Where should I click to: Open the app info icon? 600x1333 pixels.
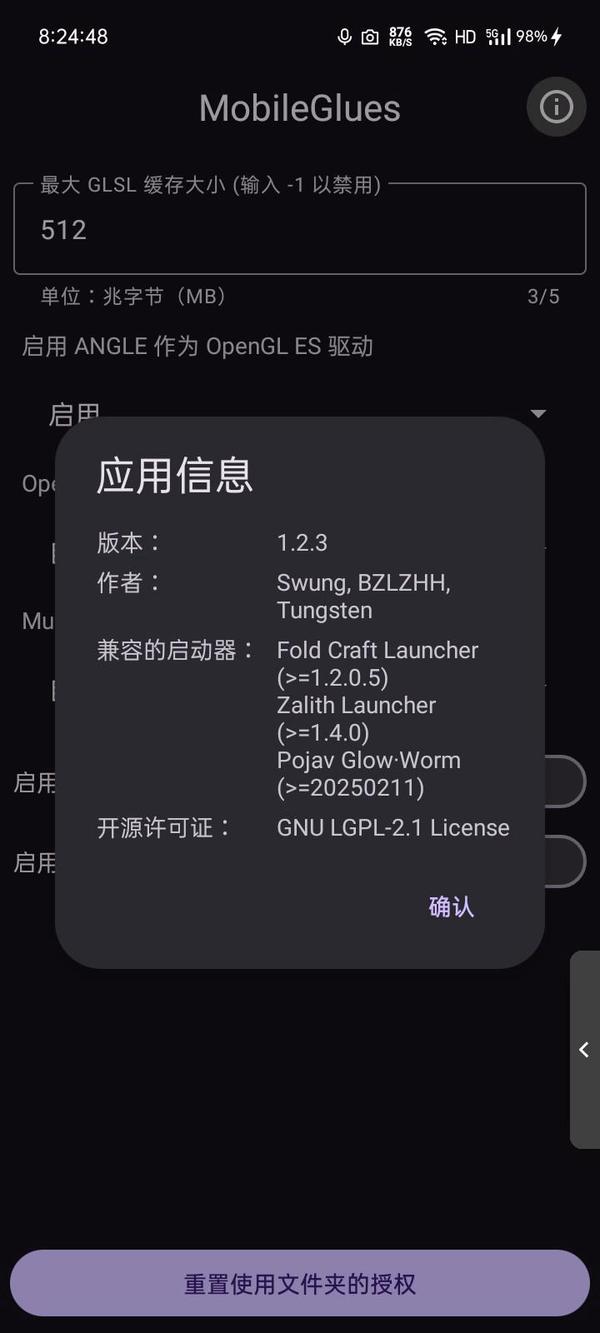[x=556, y=107]
